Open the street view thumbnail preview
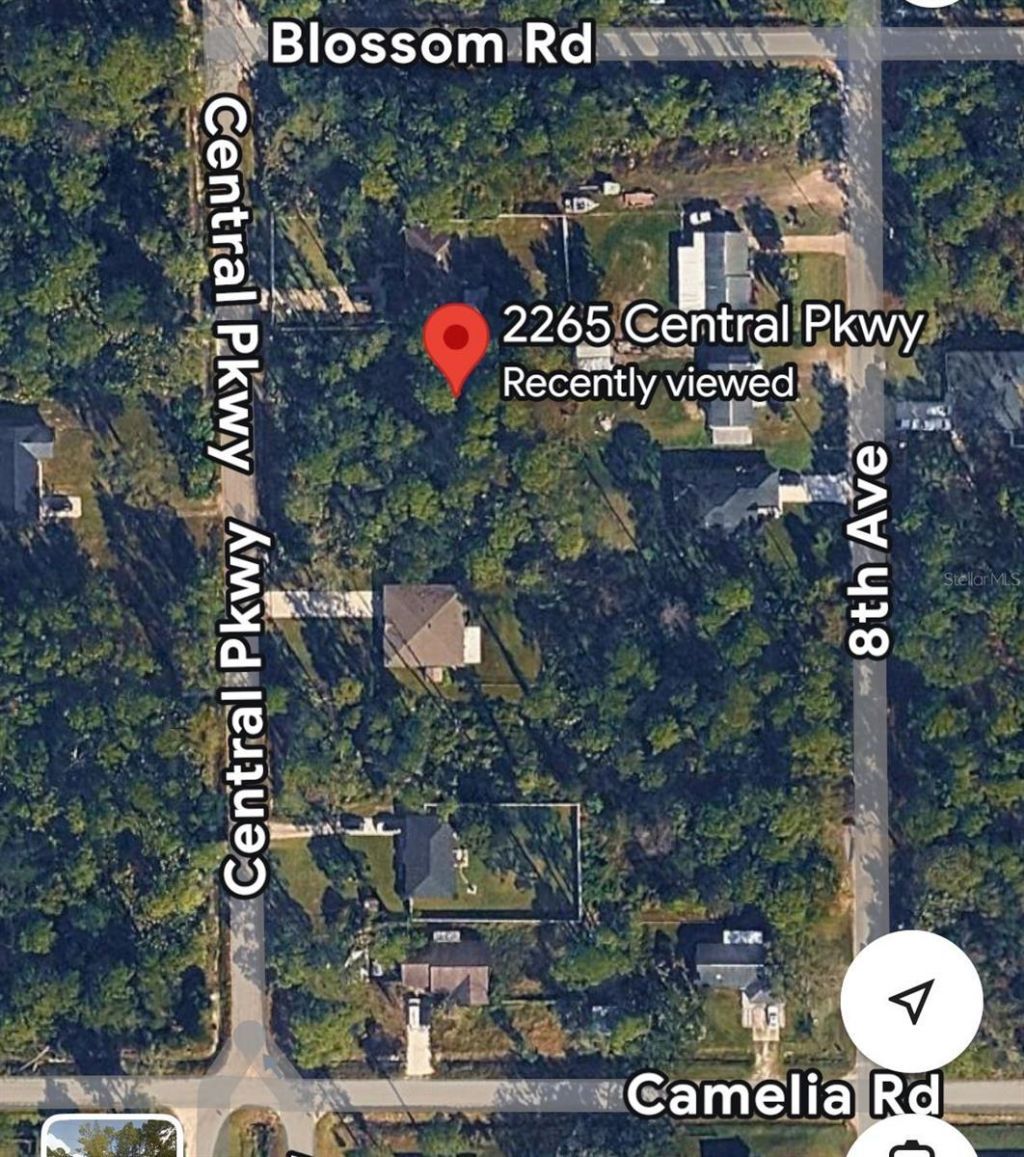This screenshot has width=1024, height=1157. click(x=111, y=1137)
